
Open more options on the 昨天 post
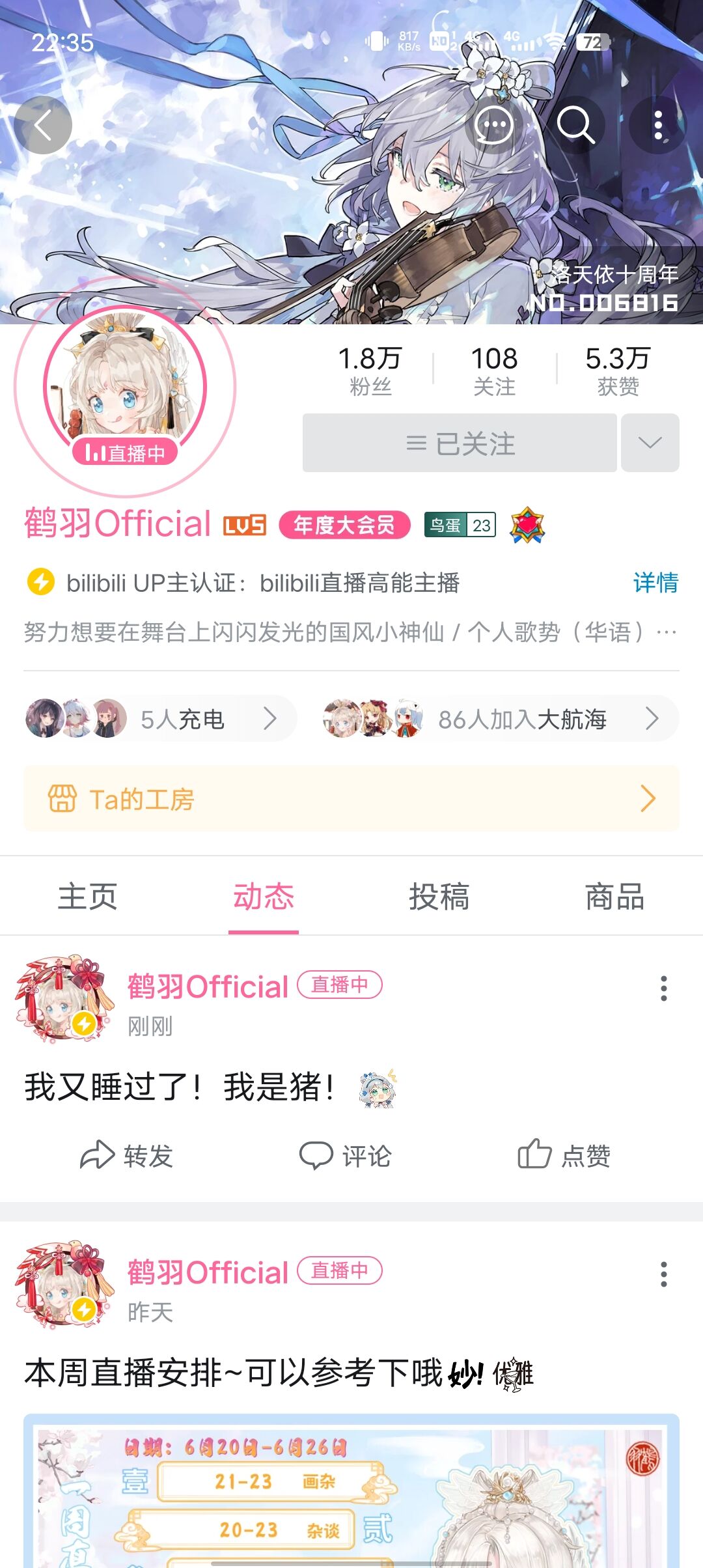tap(663, 1274)
